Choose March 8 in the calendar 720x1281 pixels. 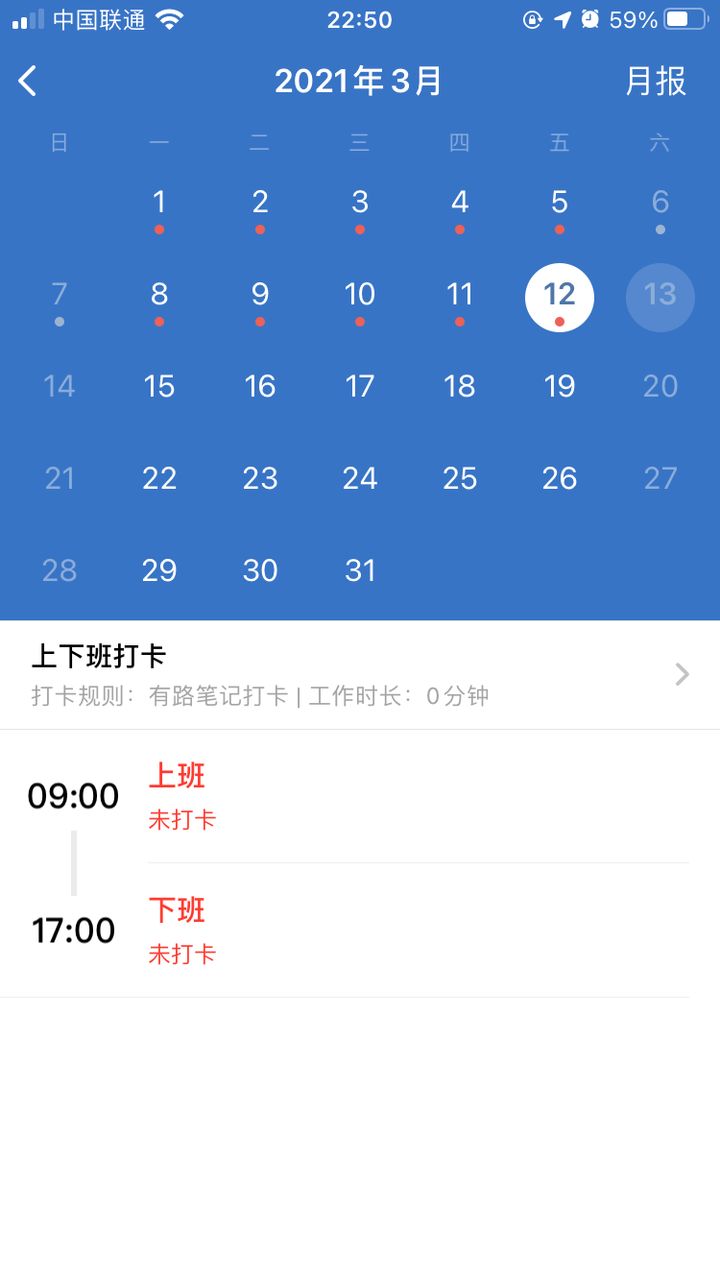point(159,296)
